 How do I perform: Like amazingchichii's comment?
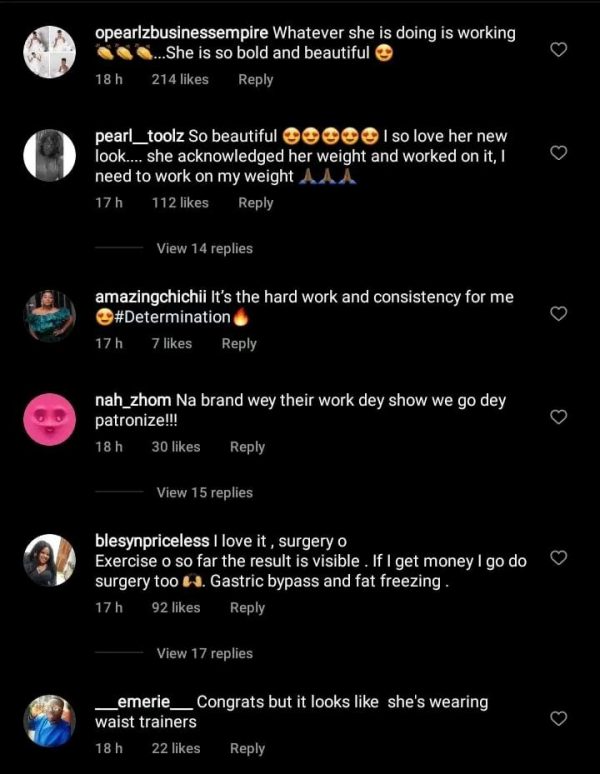coord(559,314)
